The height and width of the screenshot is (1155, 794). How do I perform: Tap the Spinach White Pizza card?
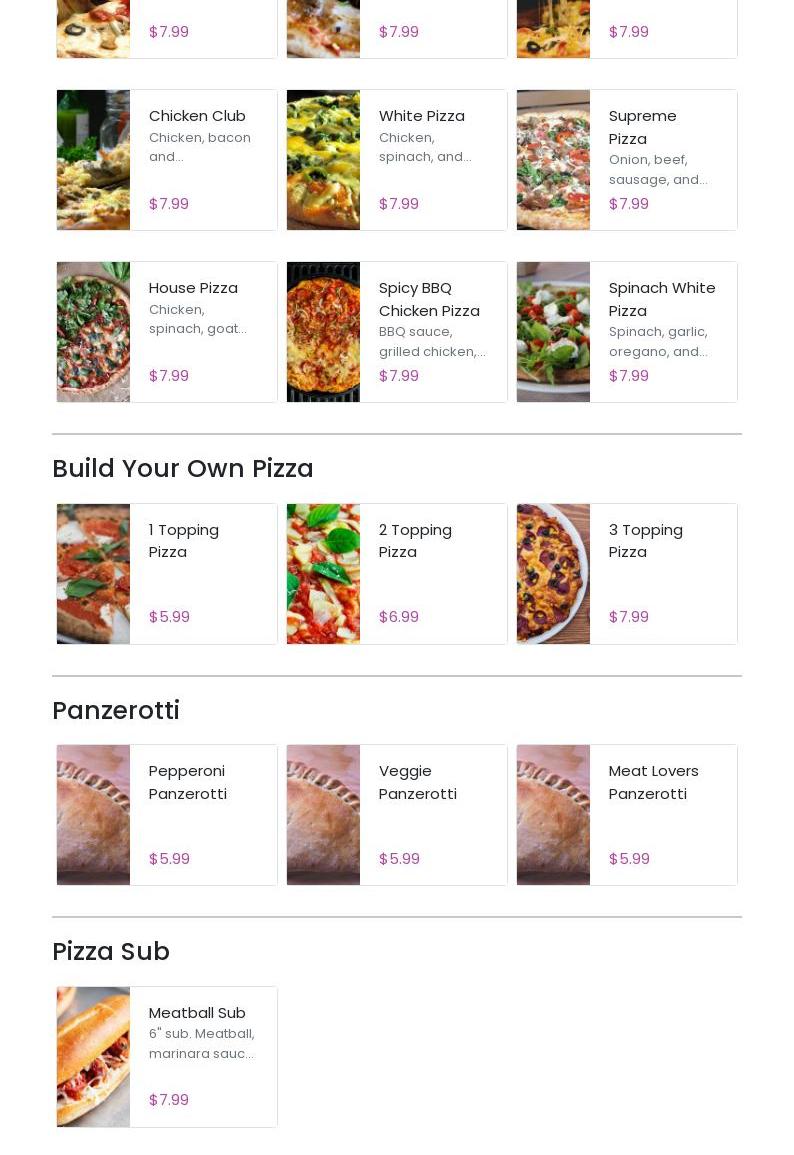coord(627,332)
